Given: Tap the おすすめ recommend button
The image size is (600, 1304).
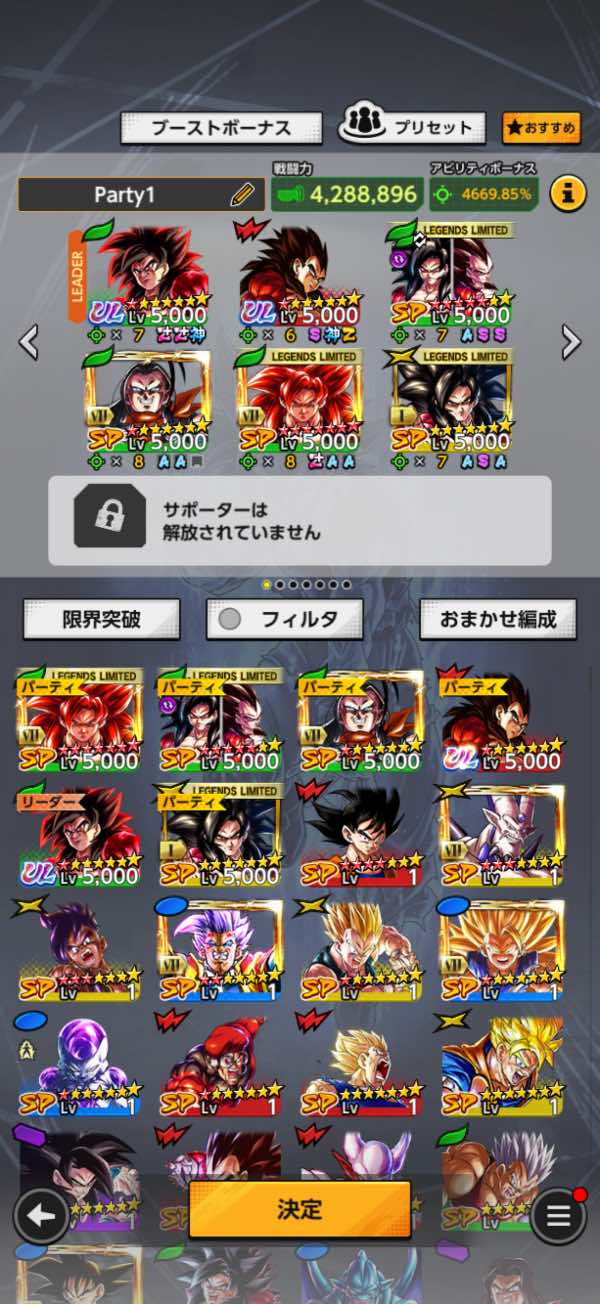Looking at the screenshot, I should pos(541,128).
